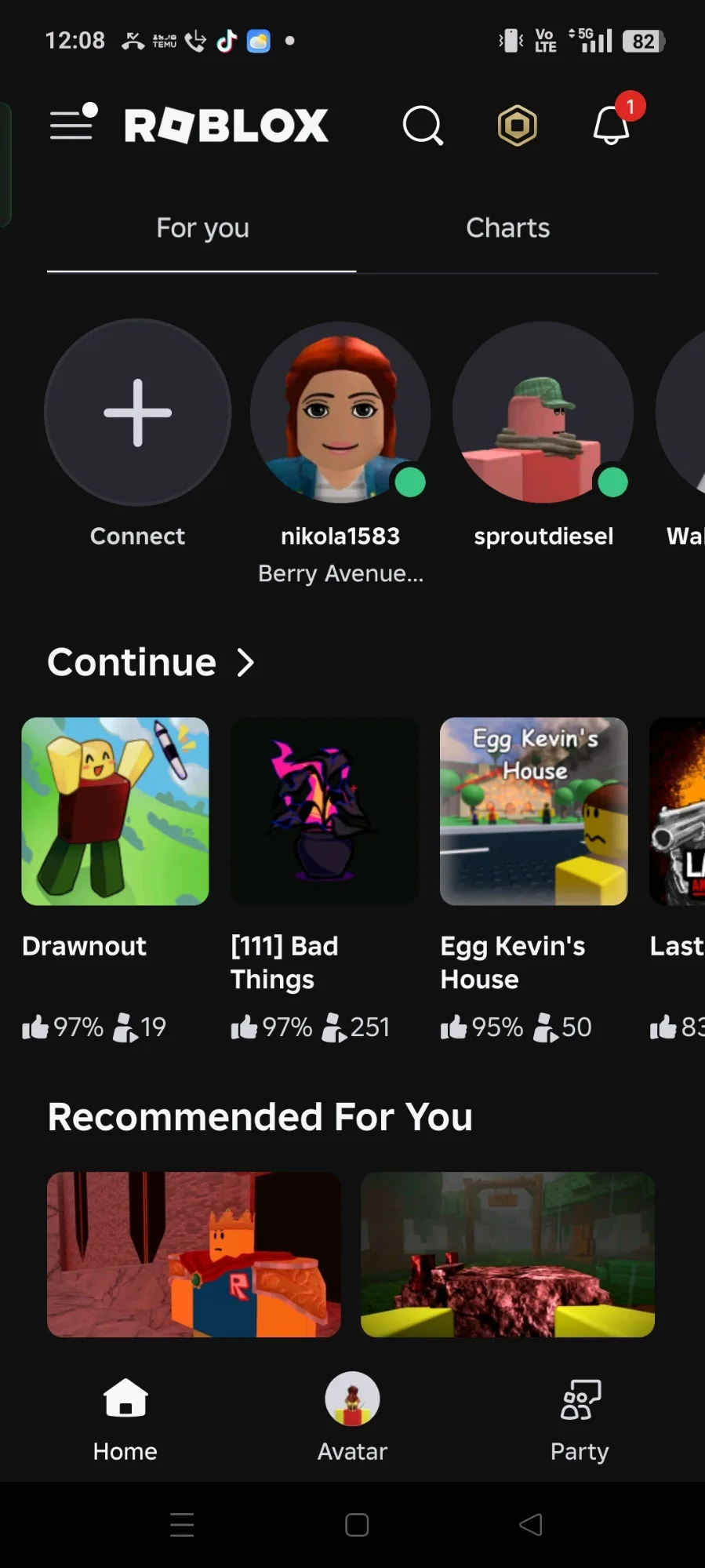Tap the system back button
The image size is (705, 1568).
531,1525
